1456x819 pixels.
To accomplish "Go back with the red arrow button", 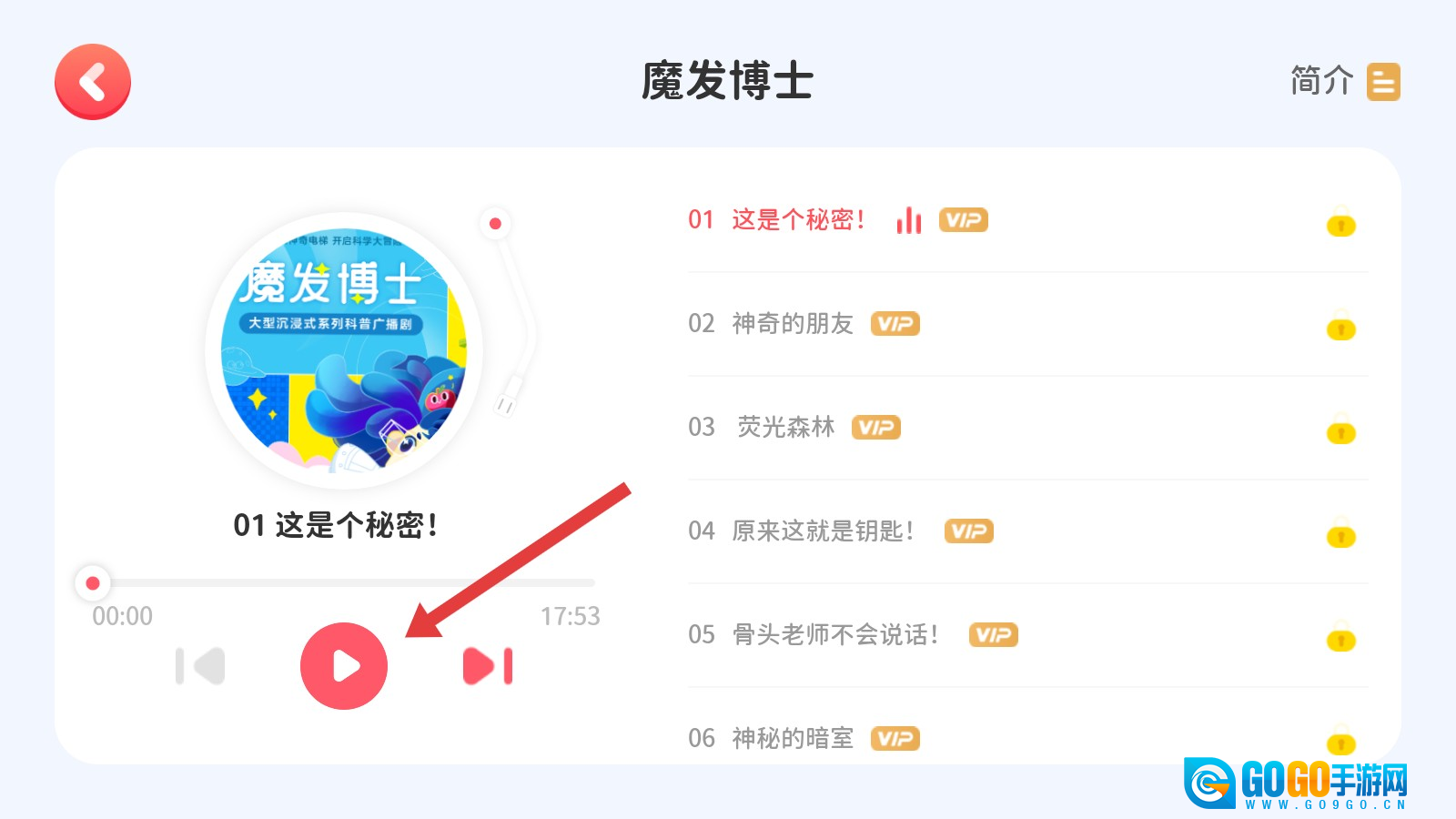I will coord(93,82).
